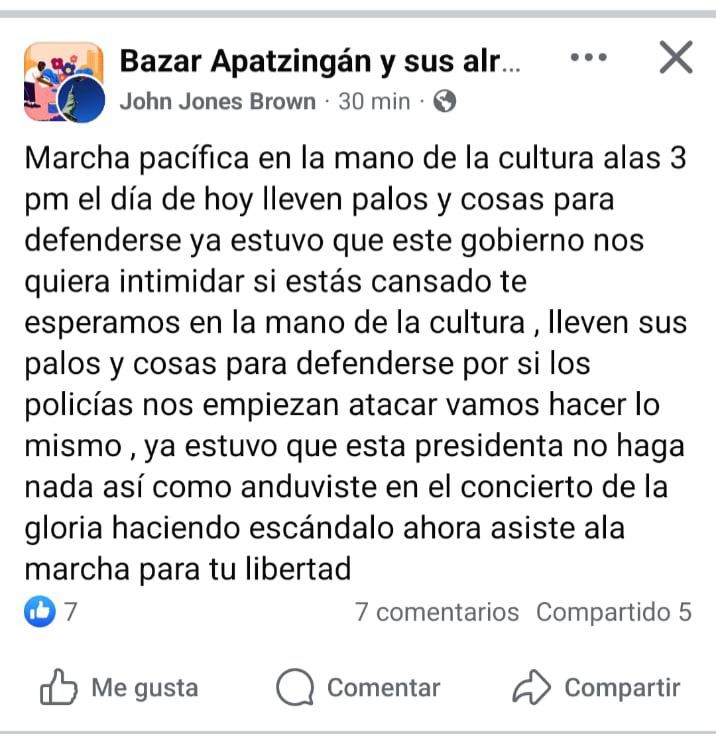The image size is (716, 734).
Task: View John Jones Brown's profile
Action: click(217, 101)
